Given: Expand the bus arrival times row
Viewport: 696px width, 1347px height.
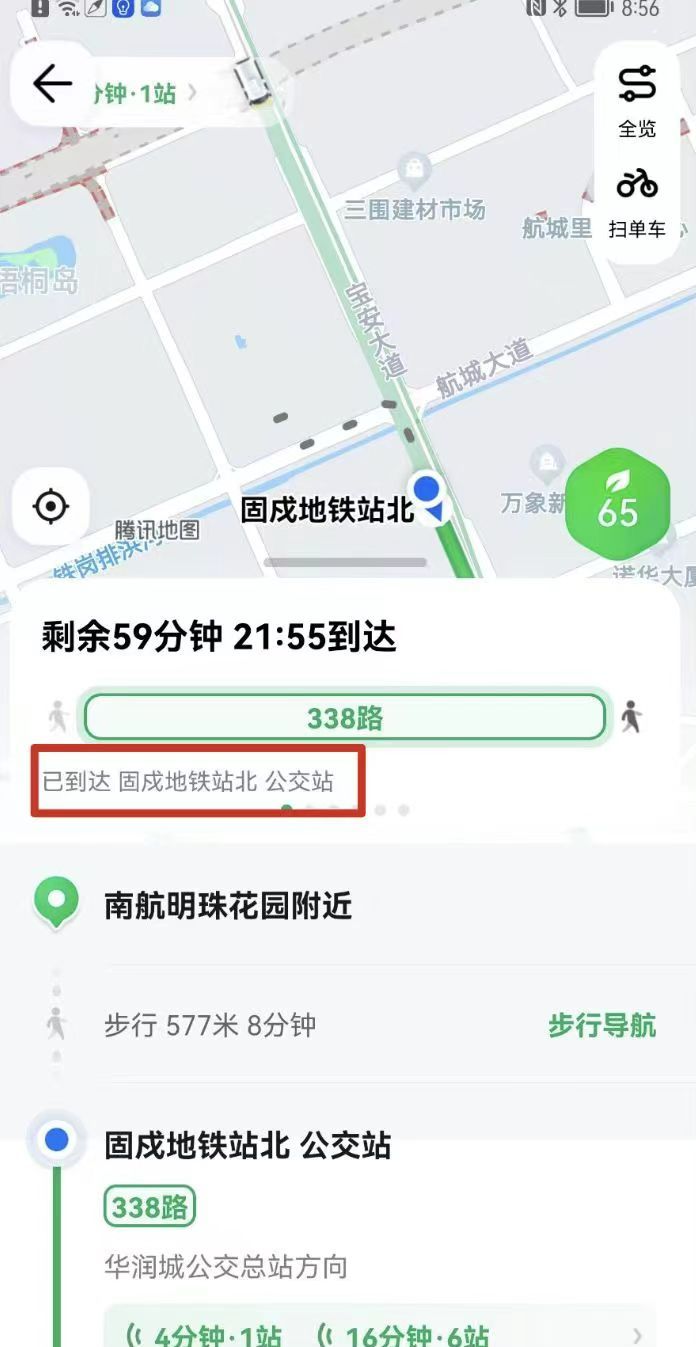Looking at the screenshot, I should 380,1334.
